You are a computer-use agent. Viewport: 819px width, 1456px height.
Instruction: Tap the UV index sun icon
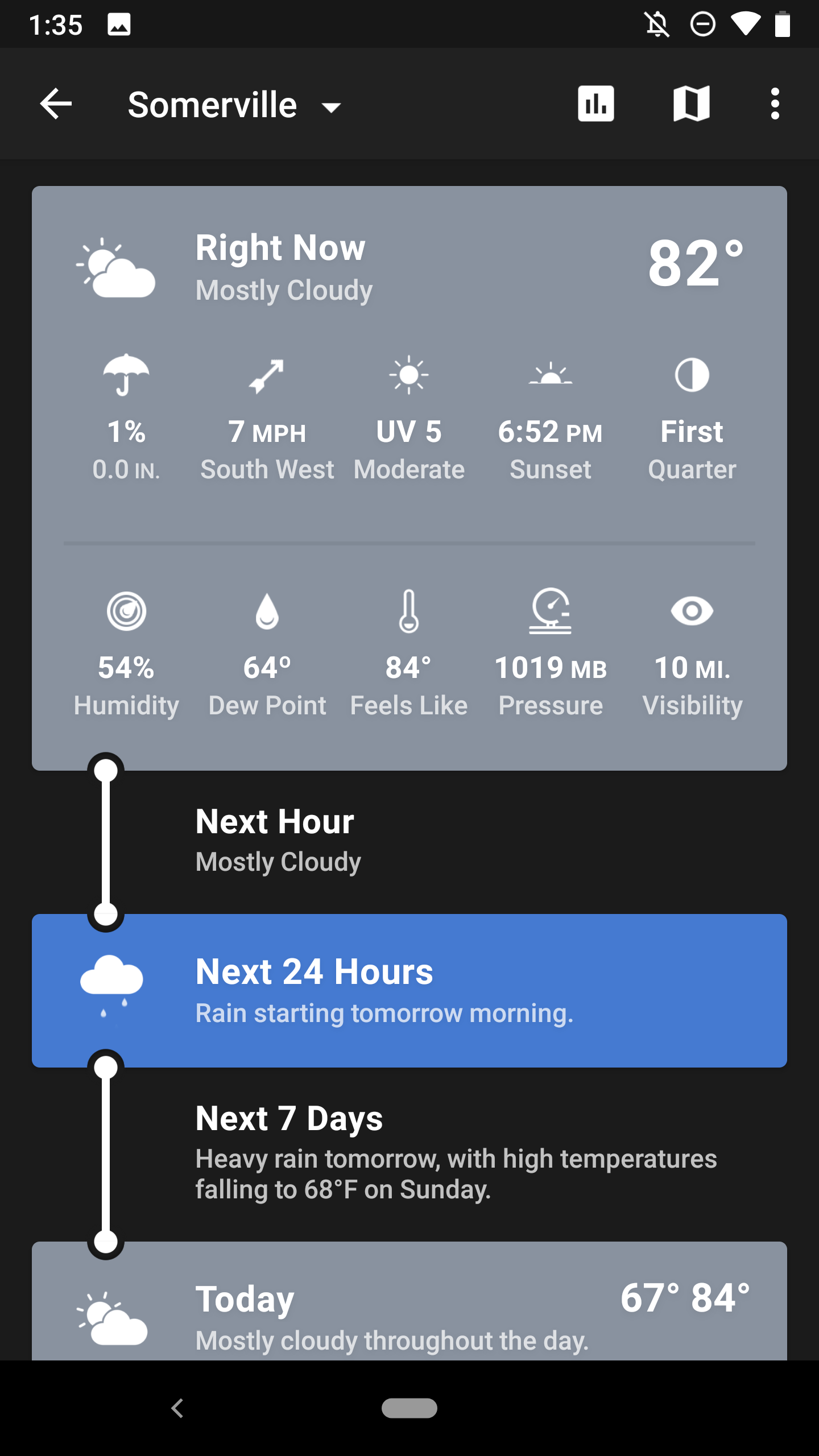(409, 375)
